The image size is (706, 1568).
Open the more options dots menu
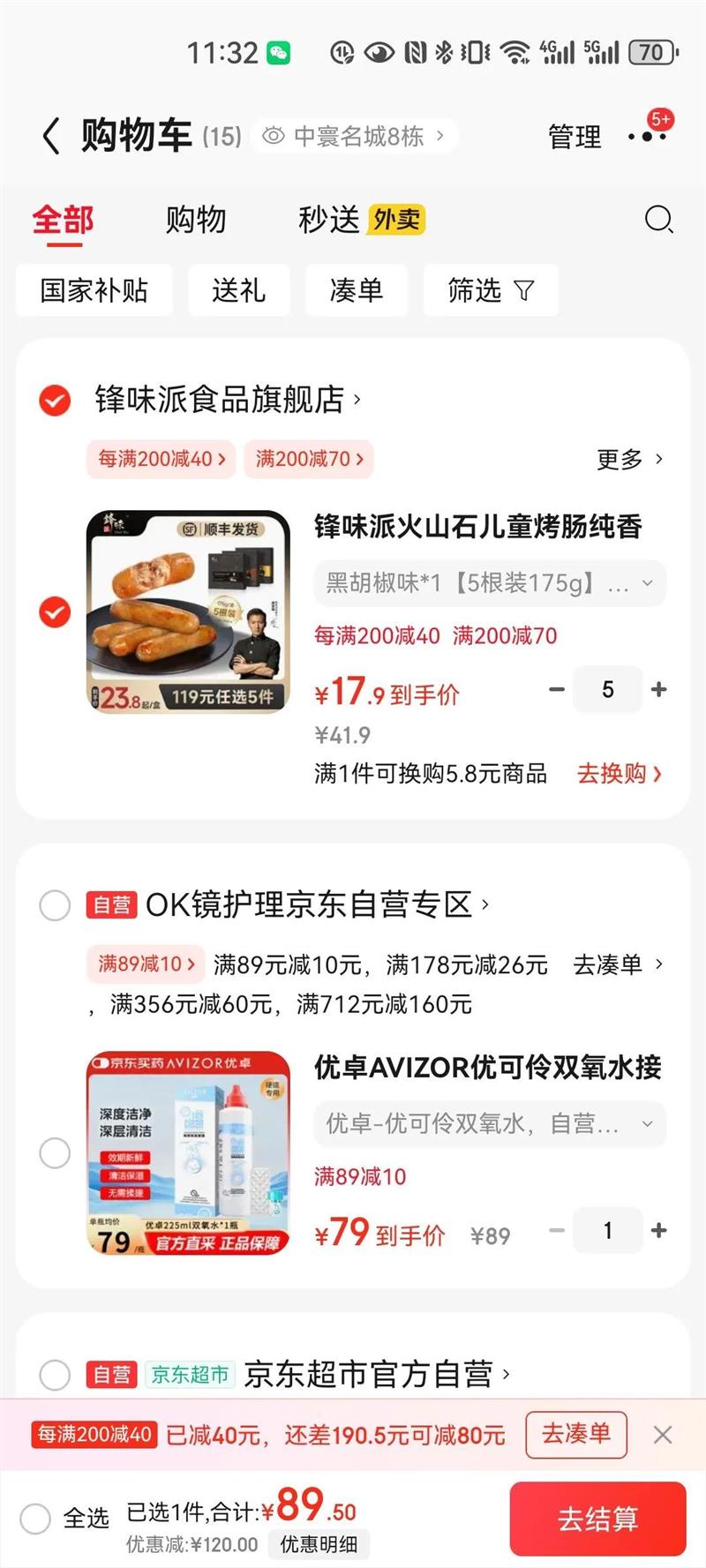tap(647, 137)
